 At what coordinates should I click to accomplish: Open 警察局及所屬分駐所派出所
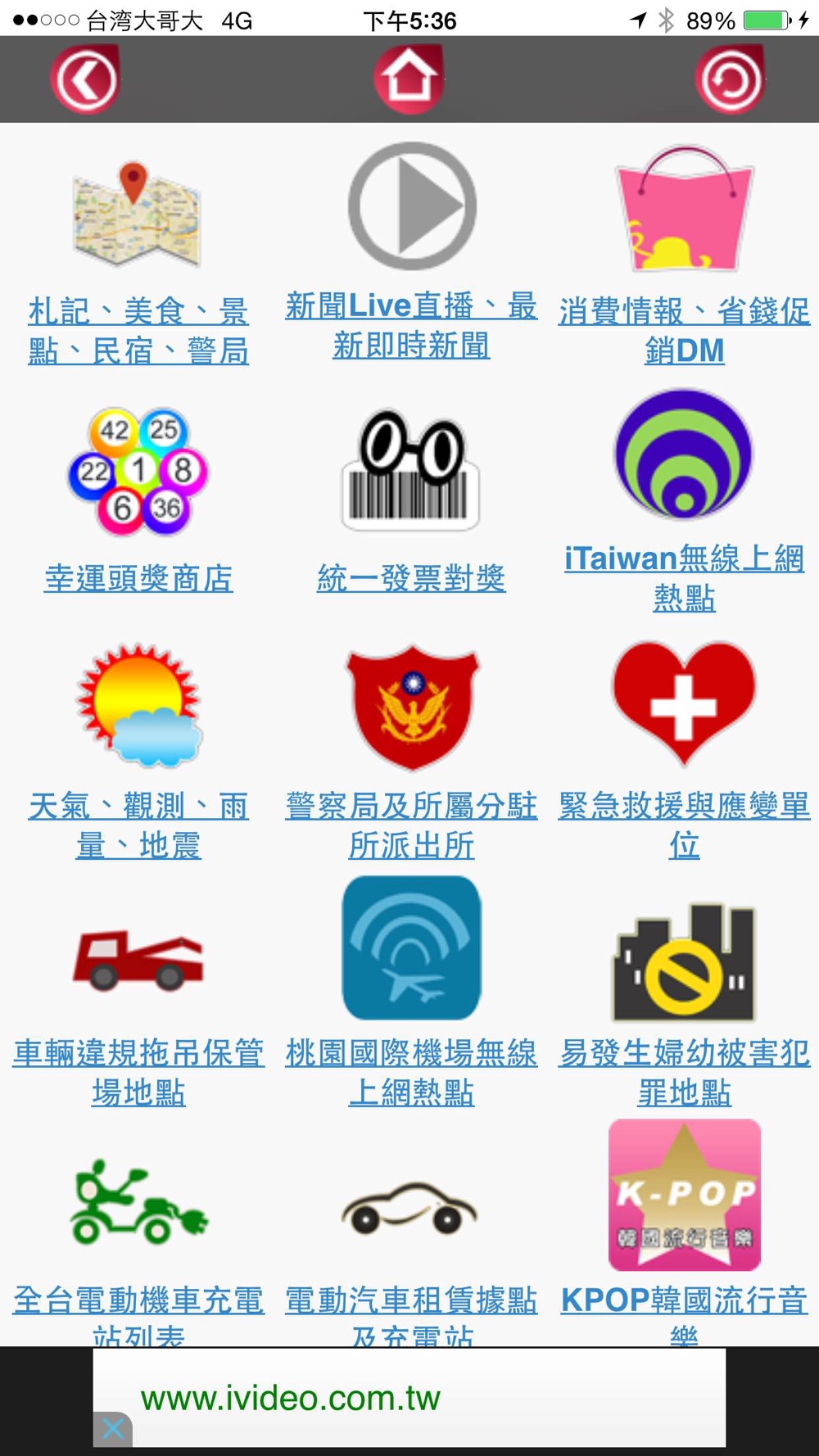tap(411, 825)
